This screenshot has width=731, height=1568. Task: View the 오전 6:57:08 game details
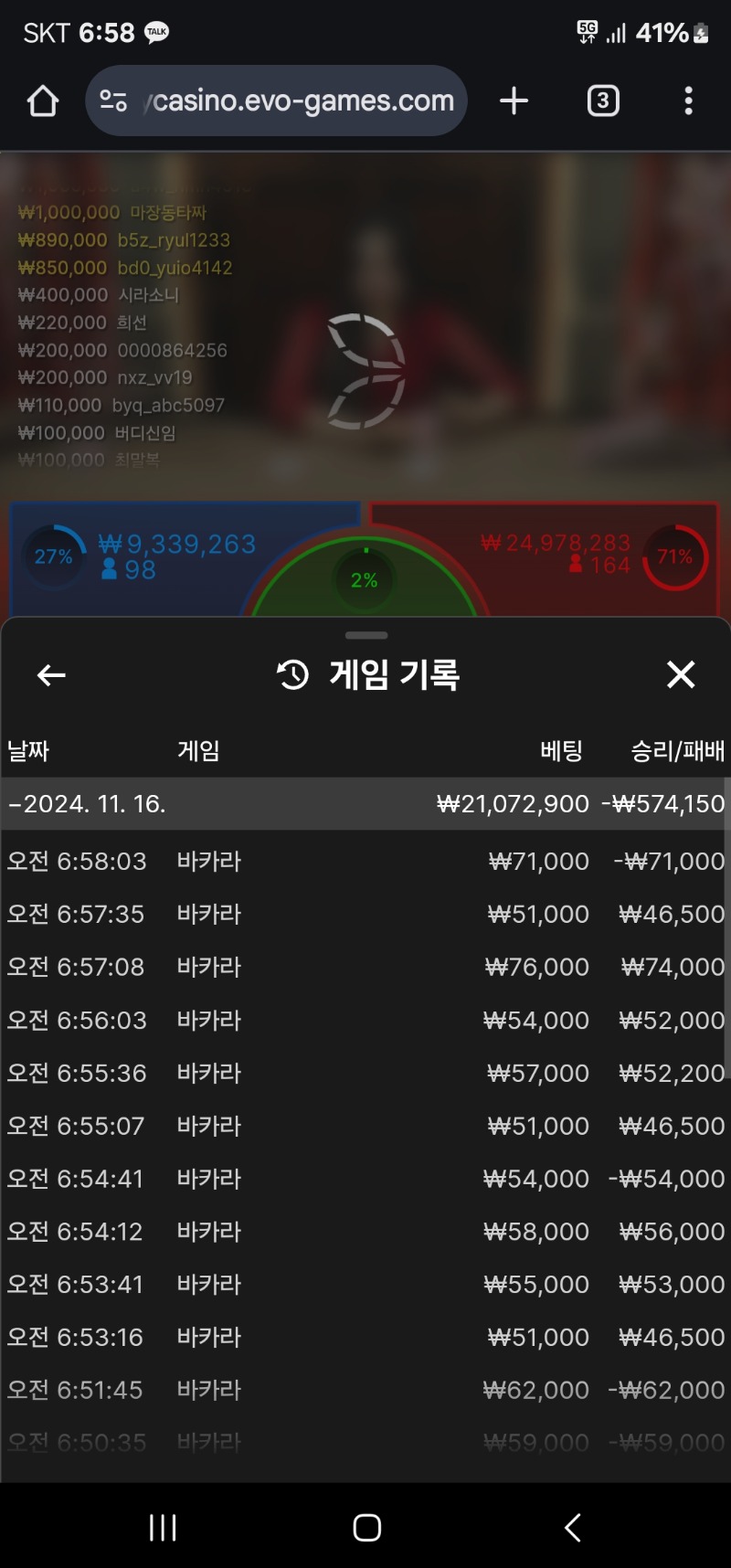[365, 967]
